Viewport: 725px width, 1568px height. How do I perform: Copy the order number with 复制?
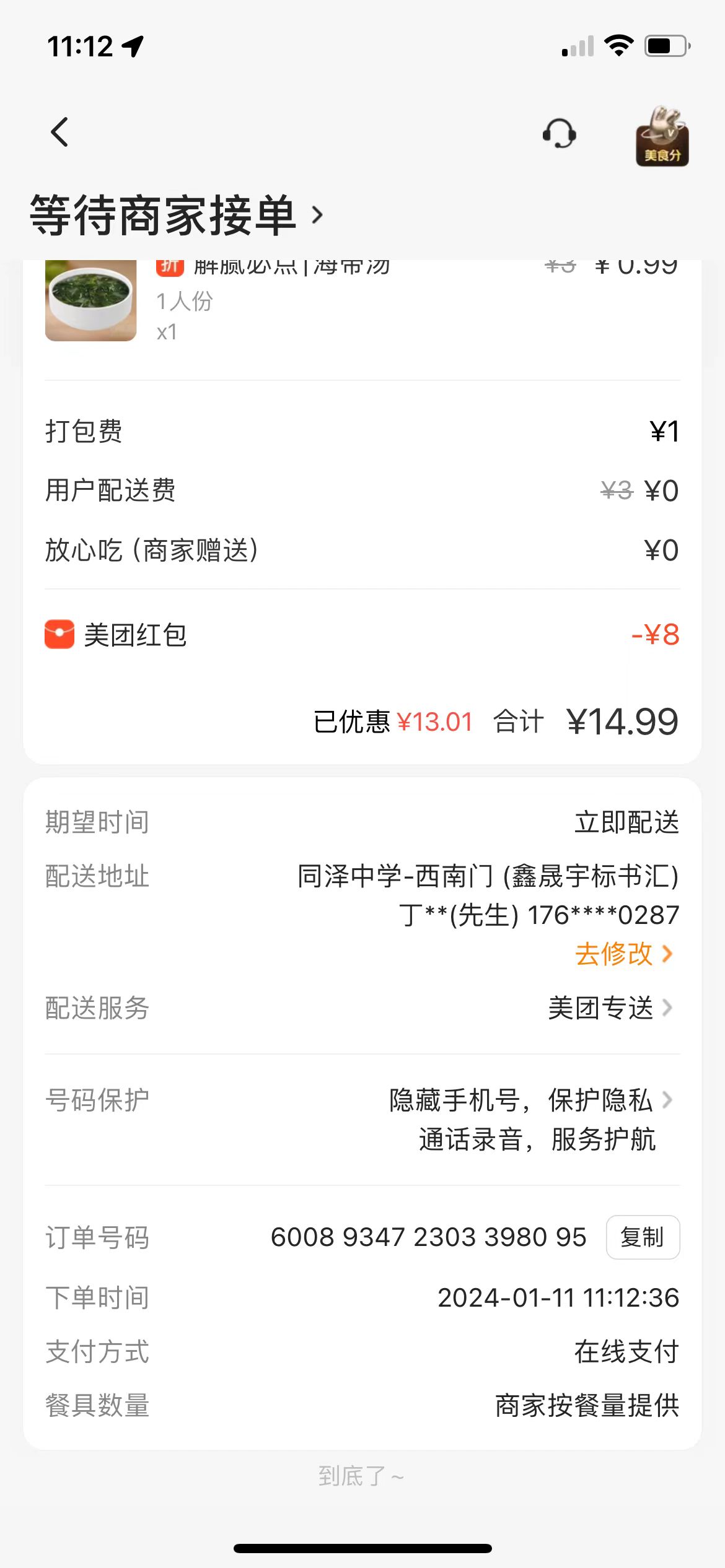coord(642,1237)
